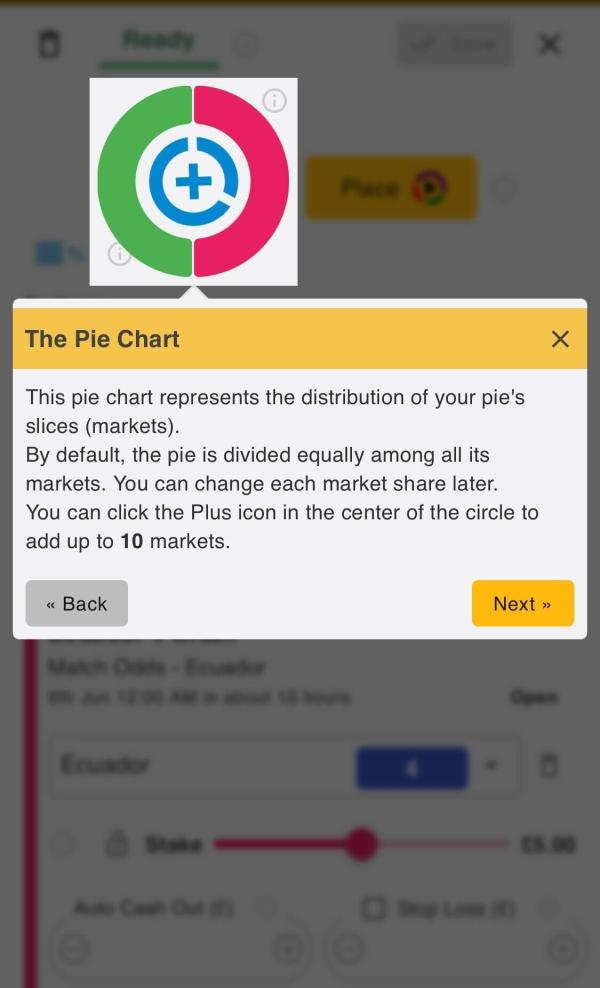This screenshot has height=988, width=600.
Task: Add a market with the Plus icon
Action: (x=194, y=182)
